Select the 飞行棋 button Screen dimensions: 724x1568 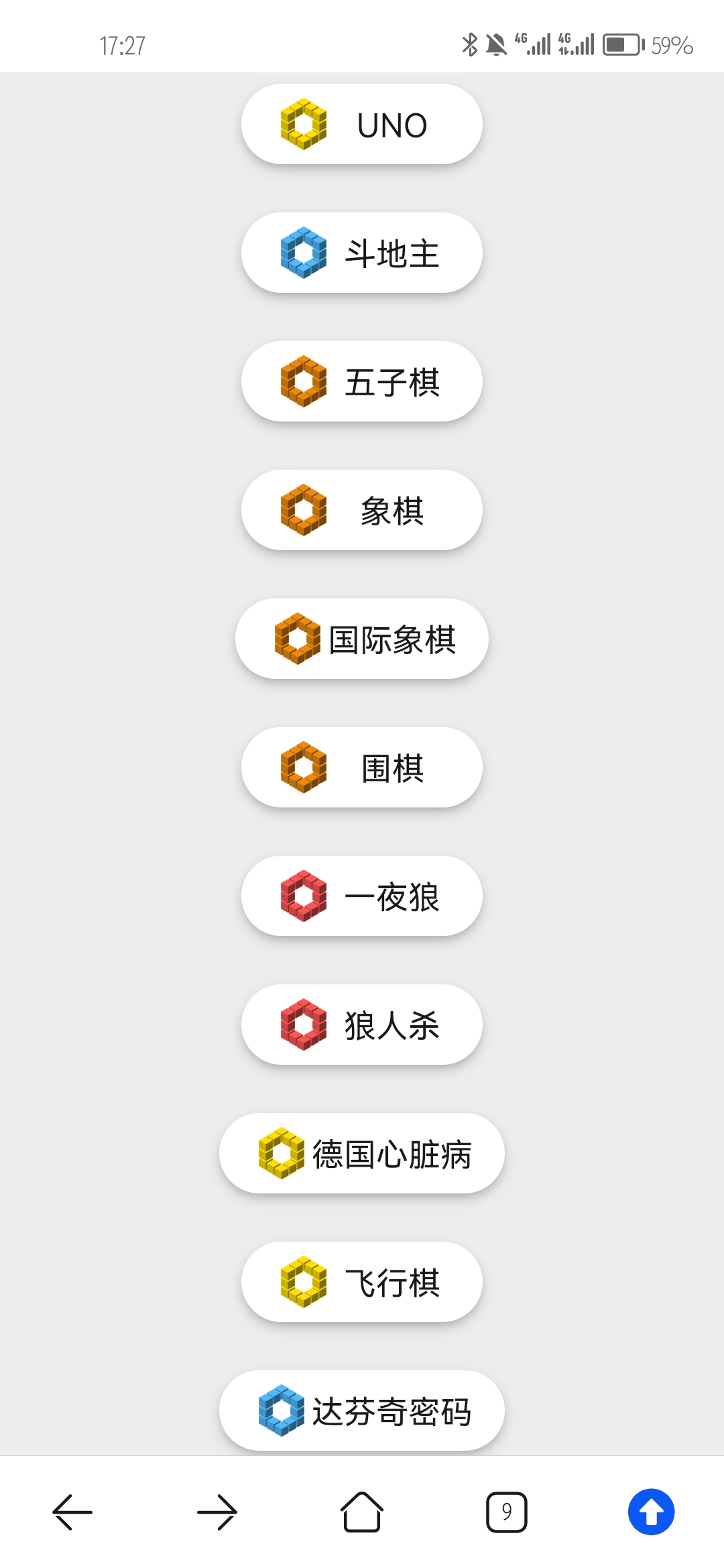tap(362, 1283)
